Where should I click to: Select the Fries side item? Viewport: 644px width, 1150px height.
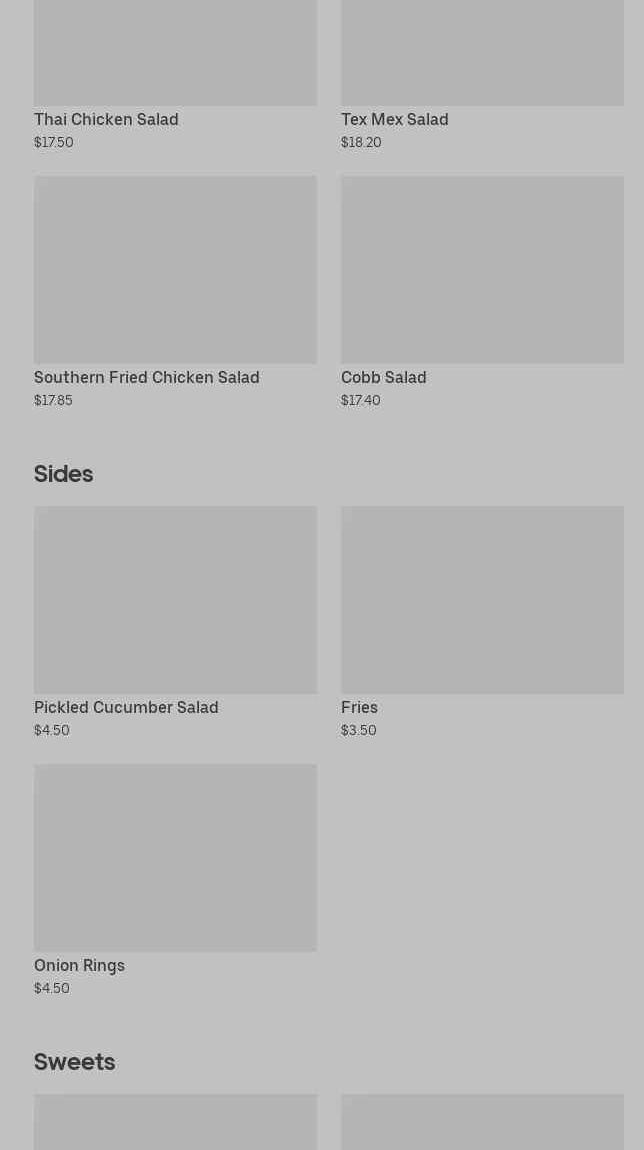coord(482,623)
